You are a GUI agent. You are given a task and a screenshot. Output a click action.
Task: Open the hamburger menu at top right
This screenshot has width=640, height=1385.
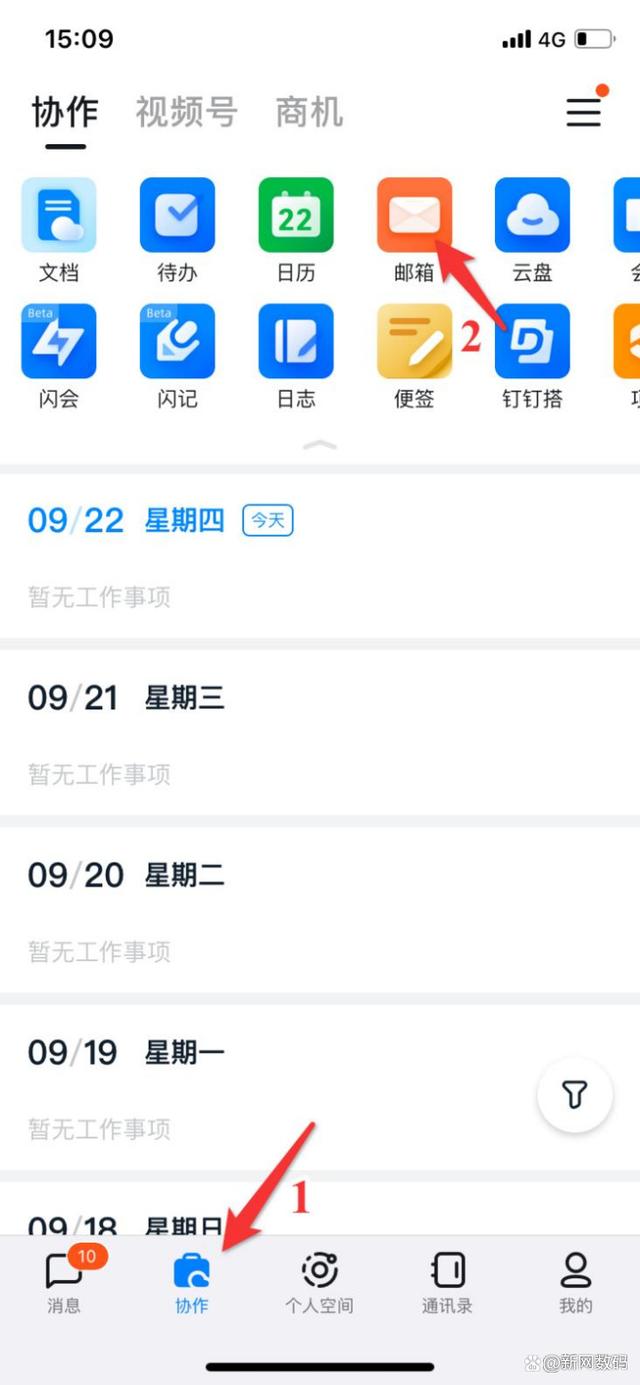[x=584, y=112]
